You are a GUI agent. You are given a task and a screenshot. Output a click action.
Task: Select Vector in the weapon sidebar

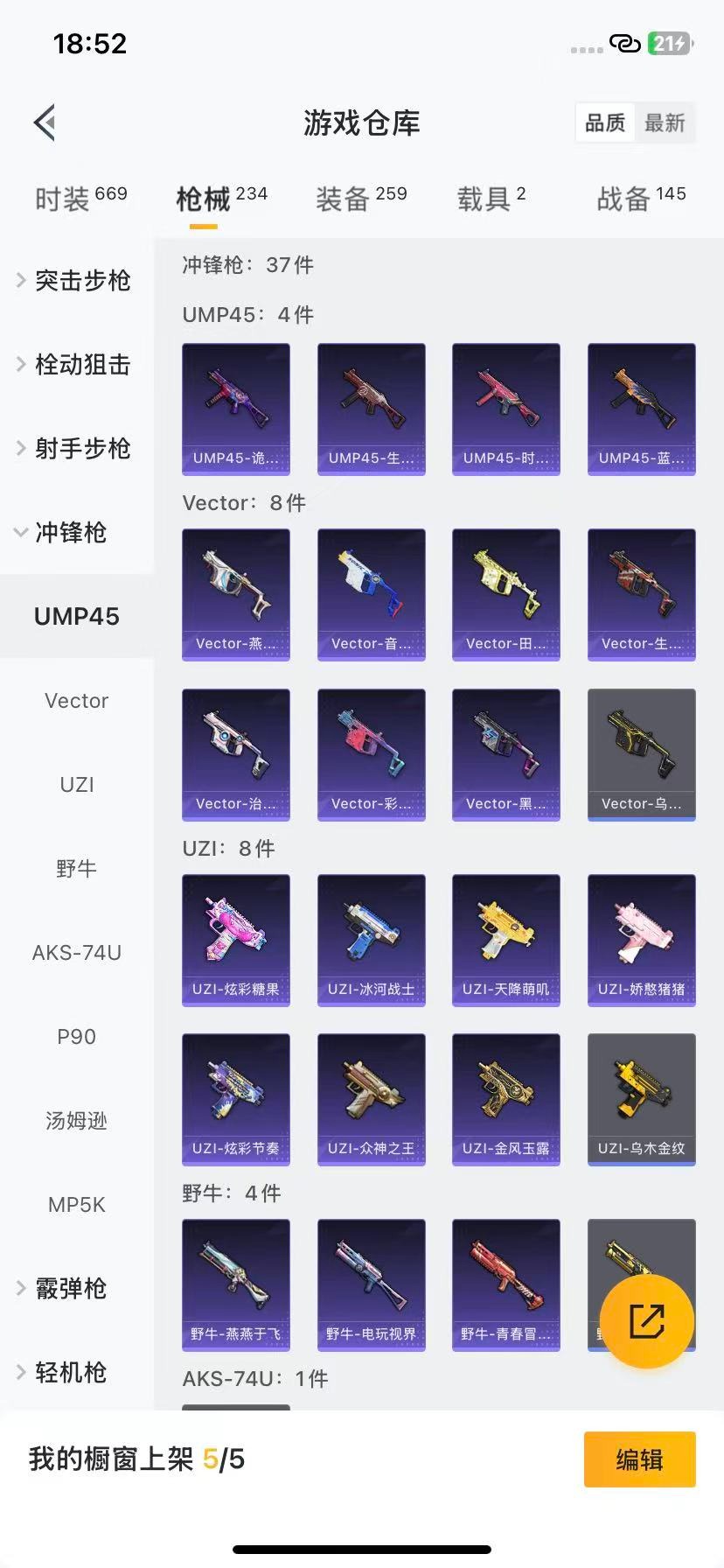75,700
